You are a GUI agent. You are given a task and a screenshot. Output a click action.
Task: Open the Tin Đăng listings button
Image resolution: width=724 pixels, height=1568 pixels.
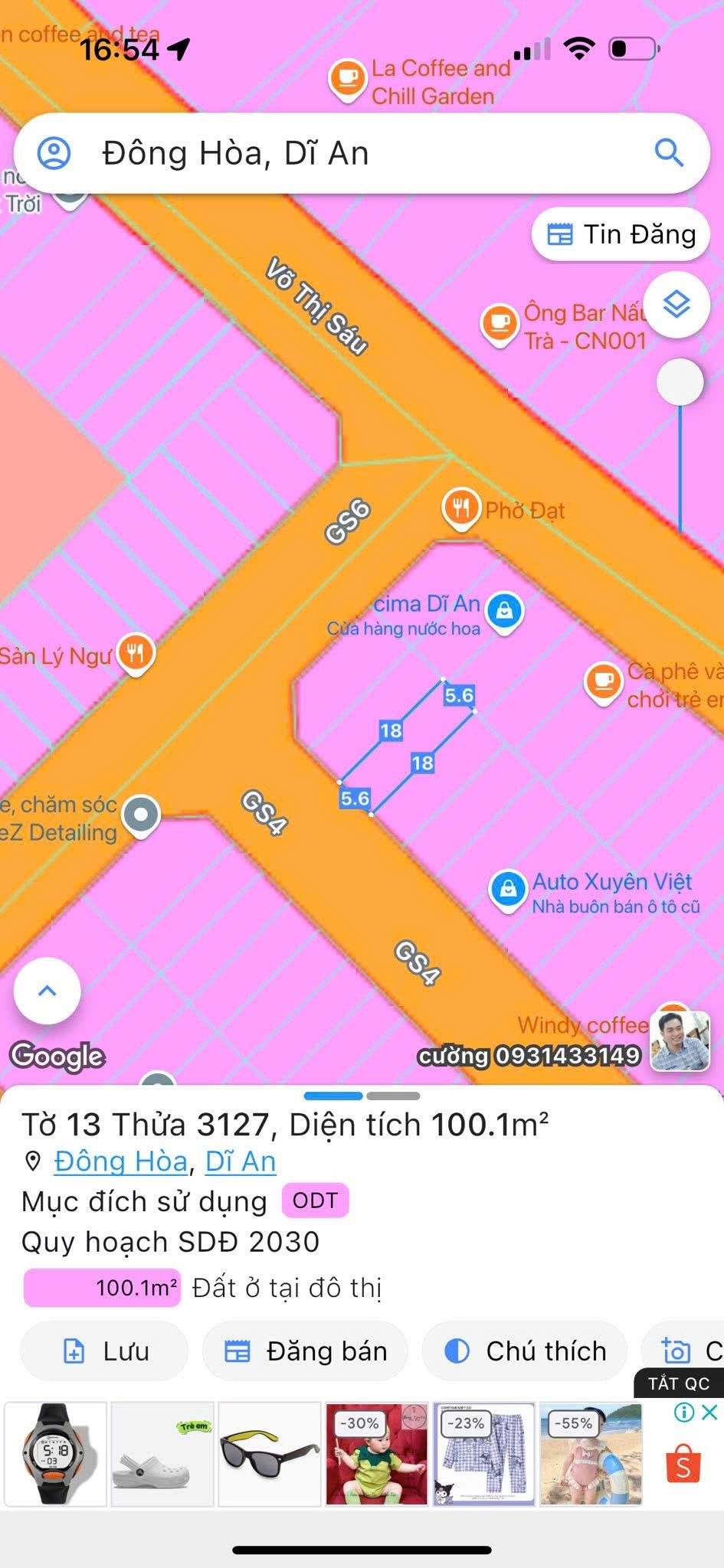click(x=621, y=234)
